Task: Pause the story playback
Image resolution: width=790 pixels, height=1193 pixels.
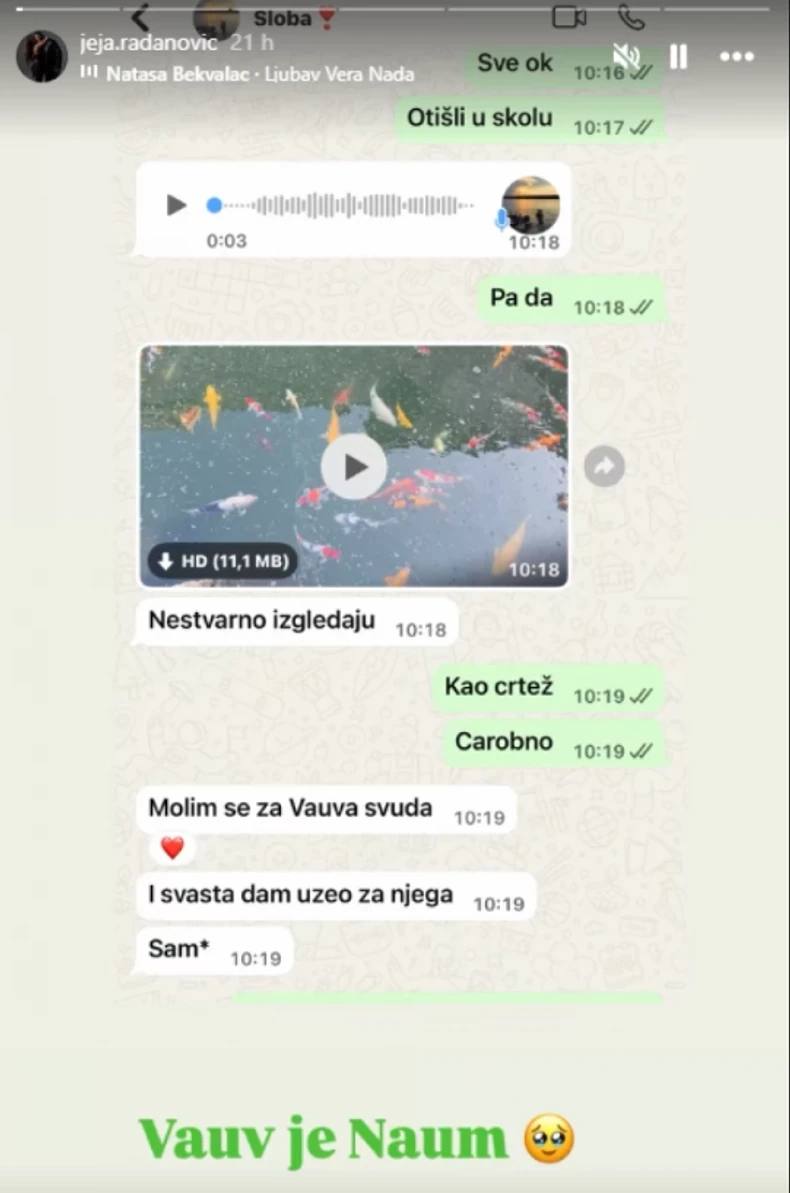Action: [678, 57]
